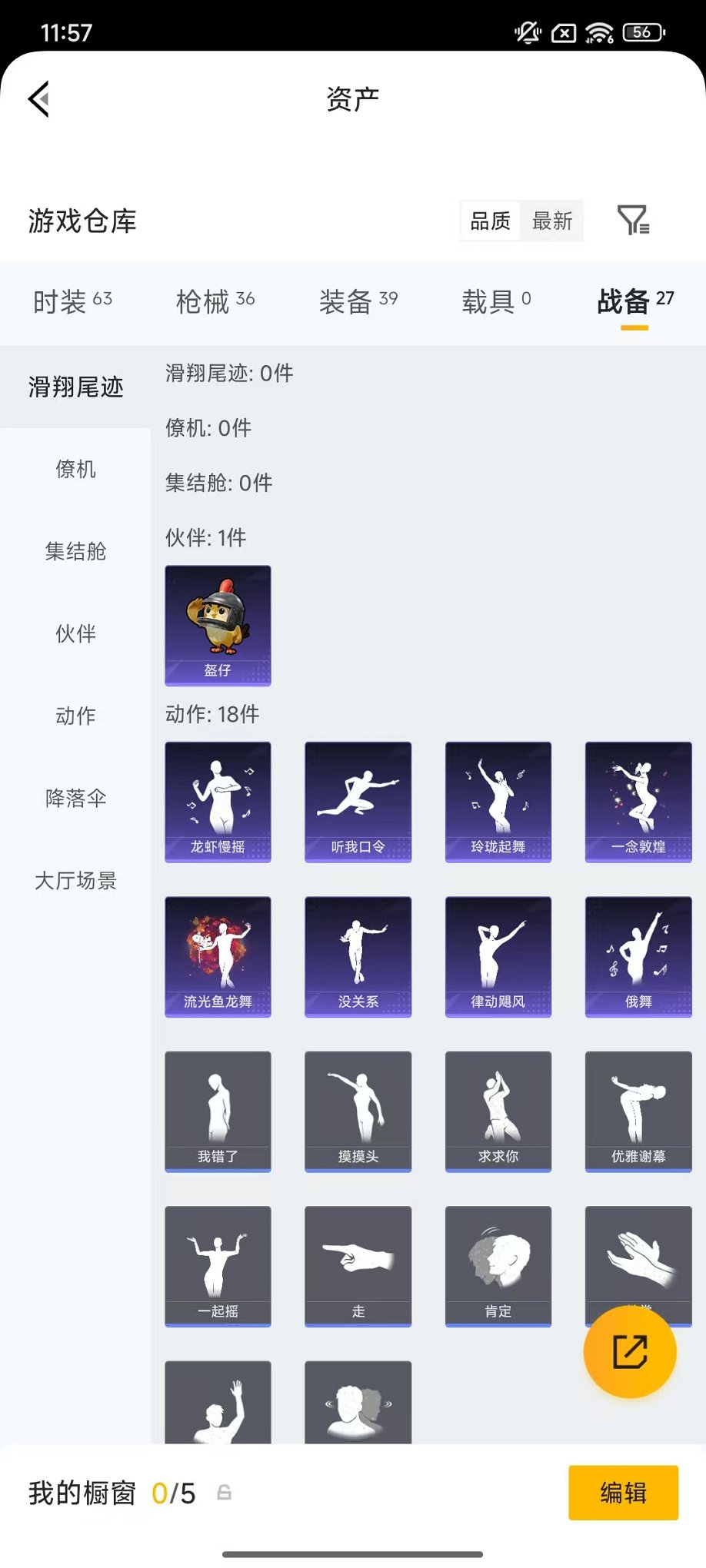Viewport: 706px width, 1568px height.
Task: Select the 肯定 emote icon
Action: click(498, 1265)
